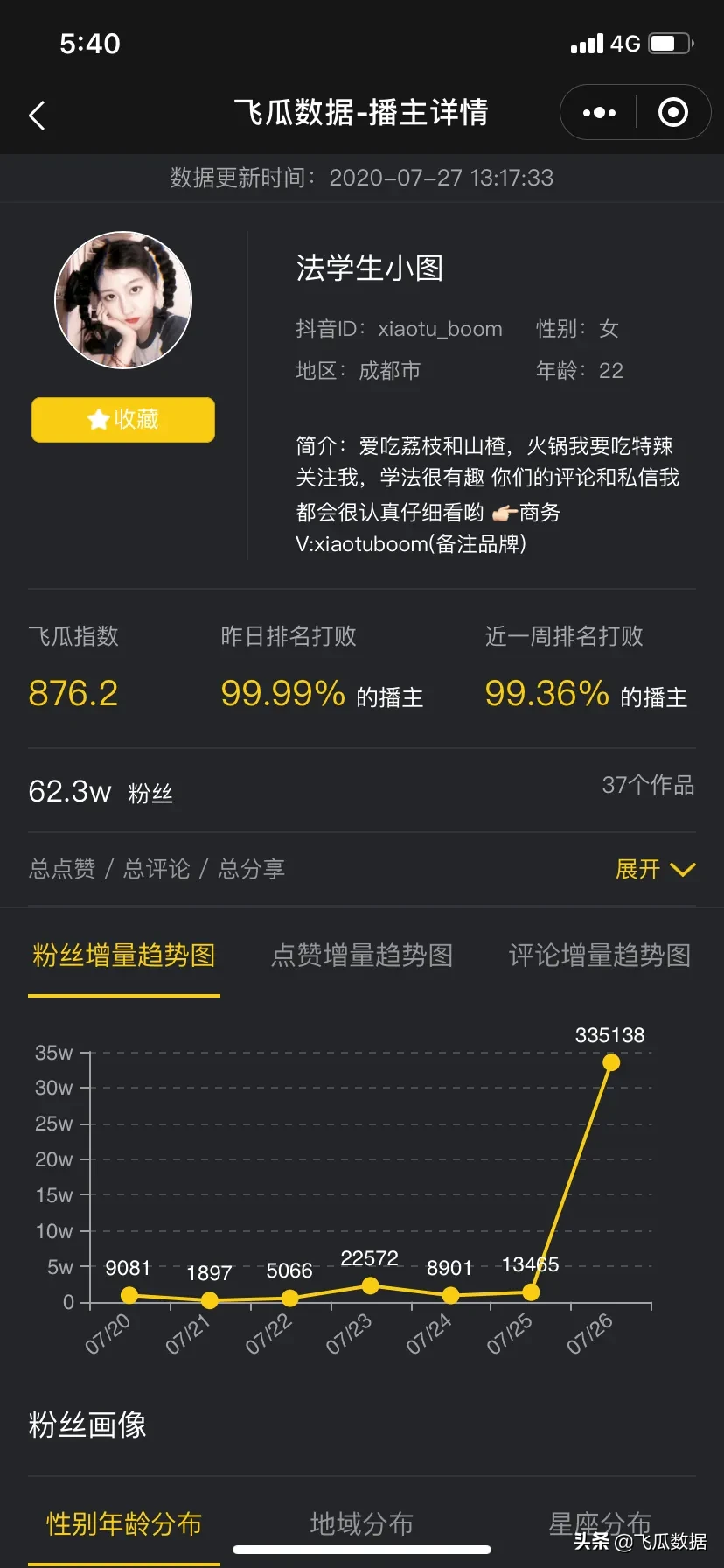Switch to the 评论增量趋势图 tab
The height and width of the screenshot is (1568, 724).
pyautogui.click(x=600, y=955)
